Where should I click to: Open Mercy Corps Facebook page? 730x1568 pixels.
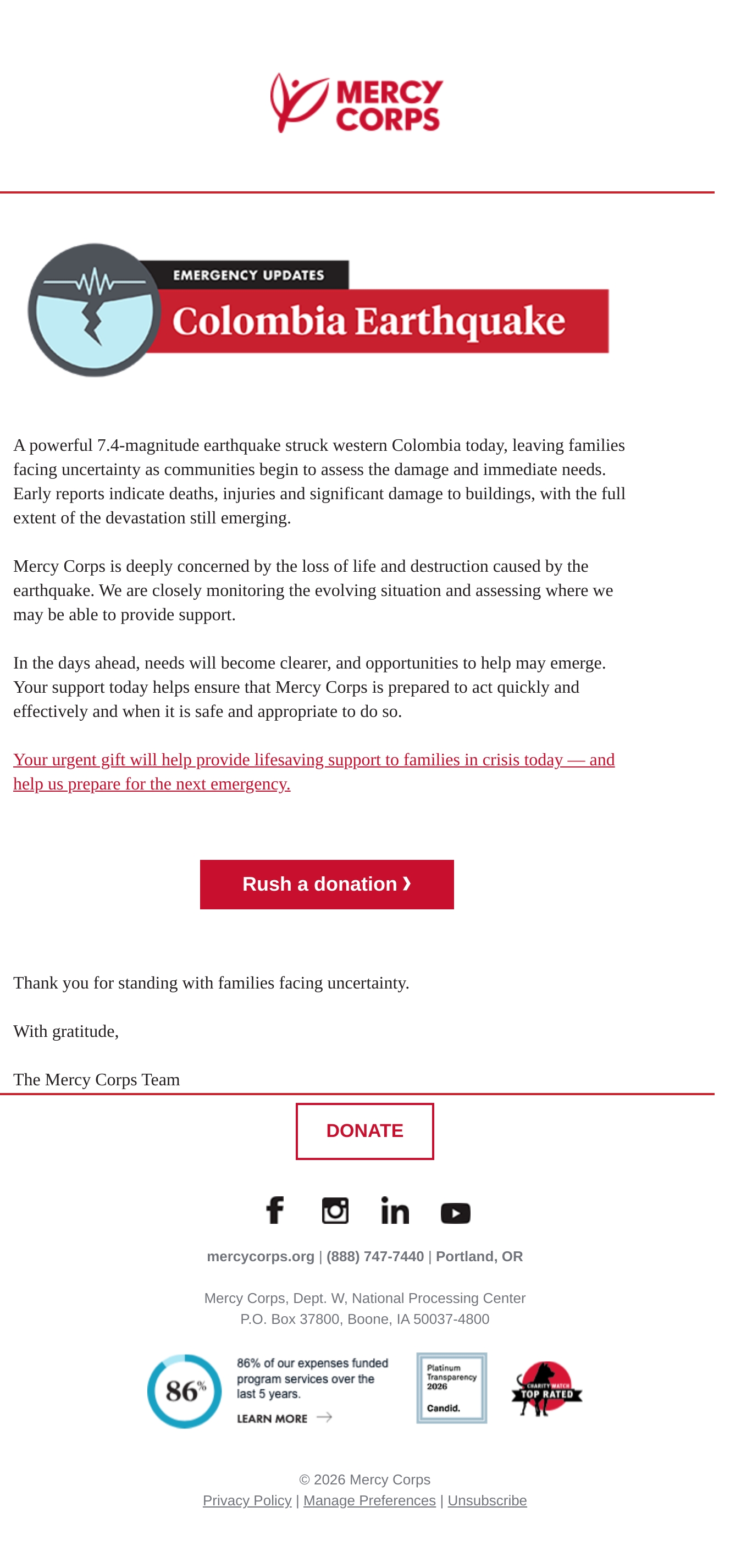[x=275, y=1210]
